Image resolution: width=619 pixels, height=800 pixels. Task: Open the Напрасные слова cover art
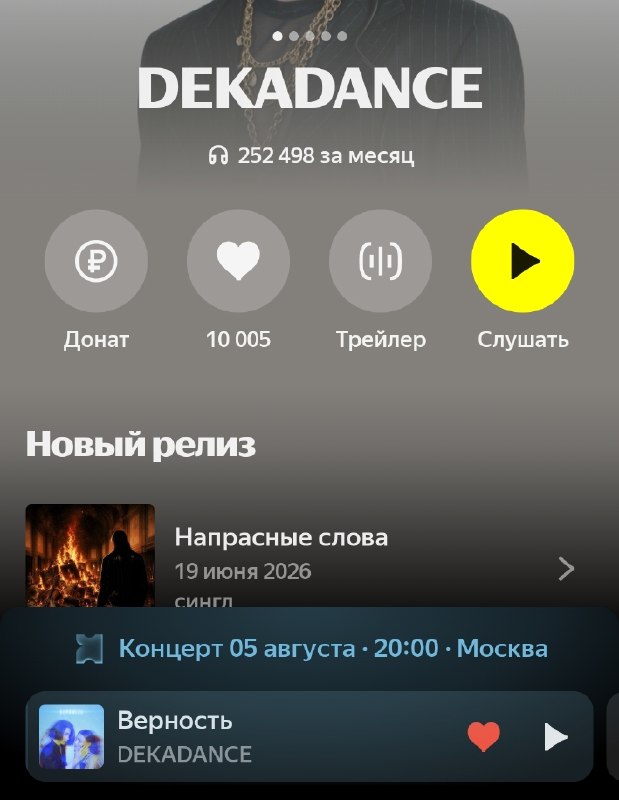coord(90,556)
